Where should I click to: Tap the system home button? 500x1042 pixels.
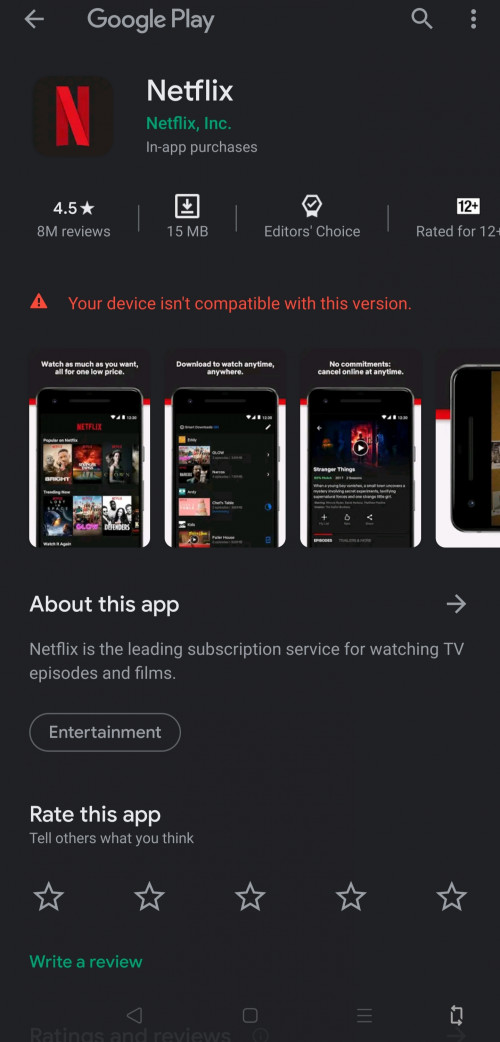click(x=250, y=1015)
